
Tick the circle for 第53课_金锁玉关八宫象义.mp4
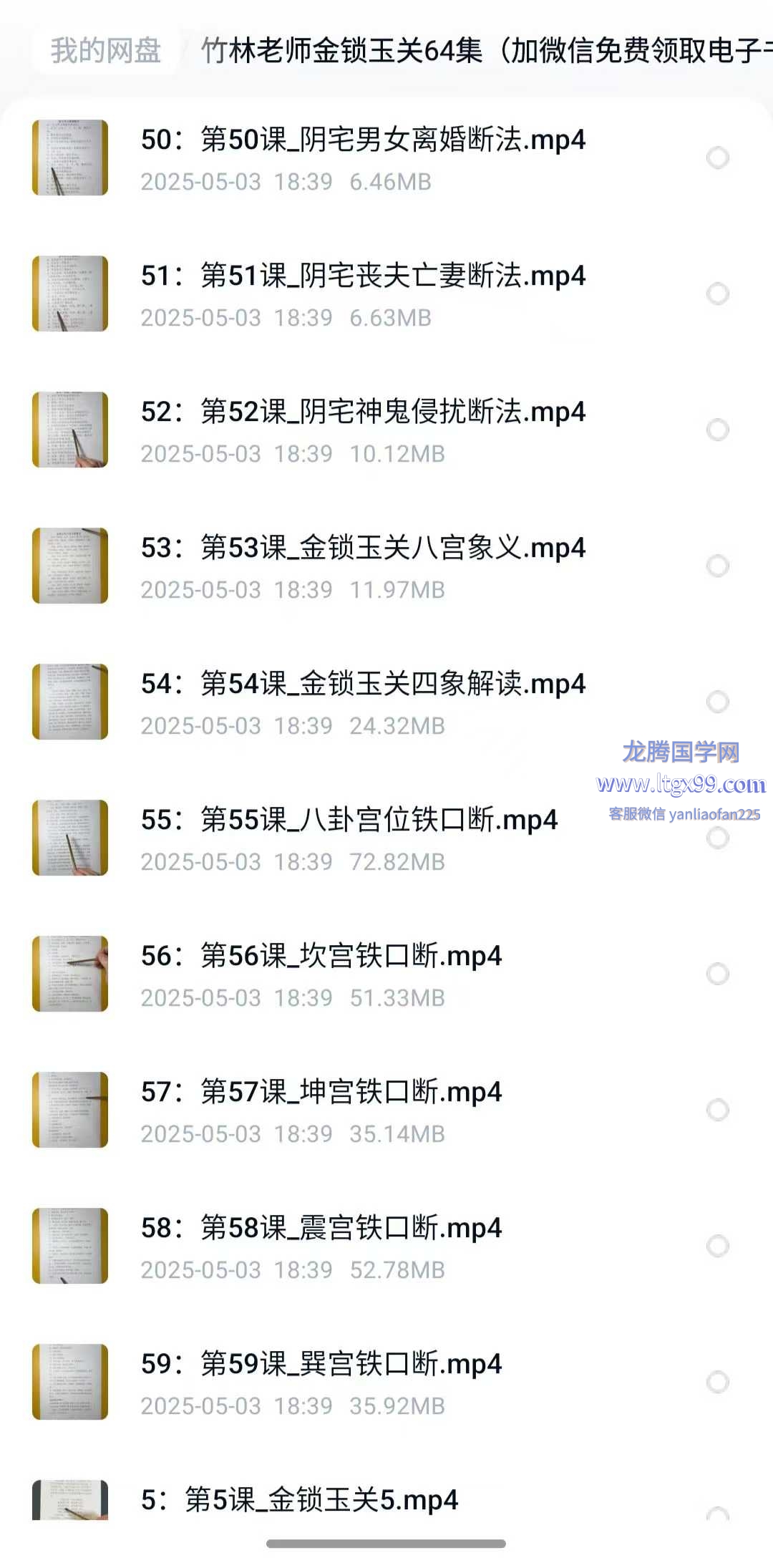[717, 566]
